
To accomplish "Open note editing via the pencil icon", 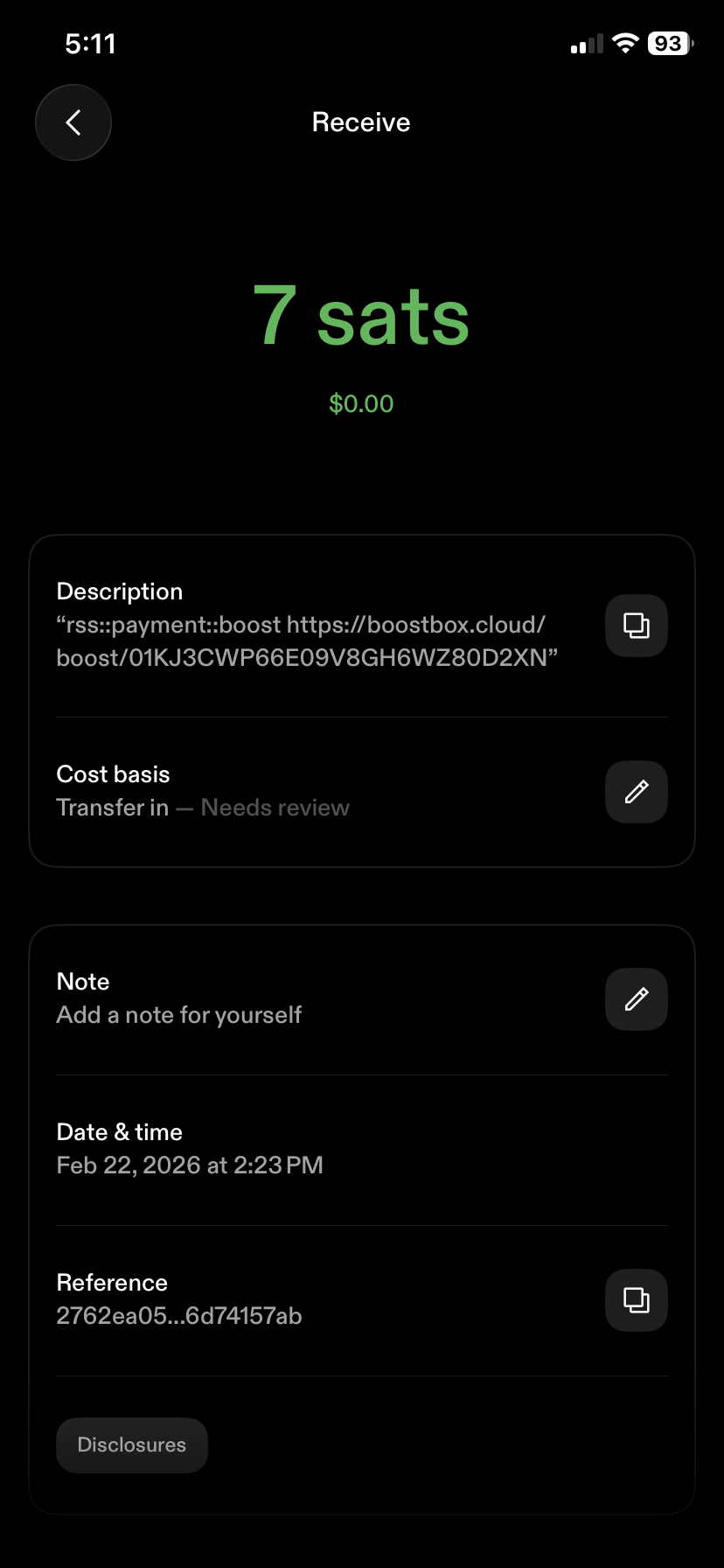I will (x=636, y=998).
